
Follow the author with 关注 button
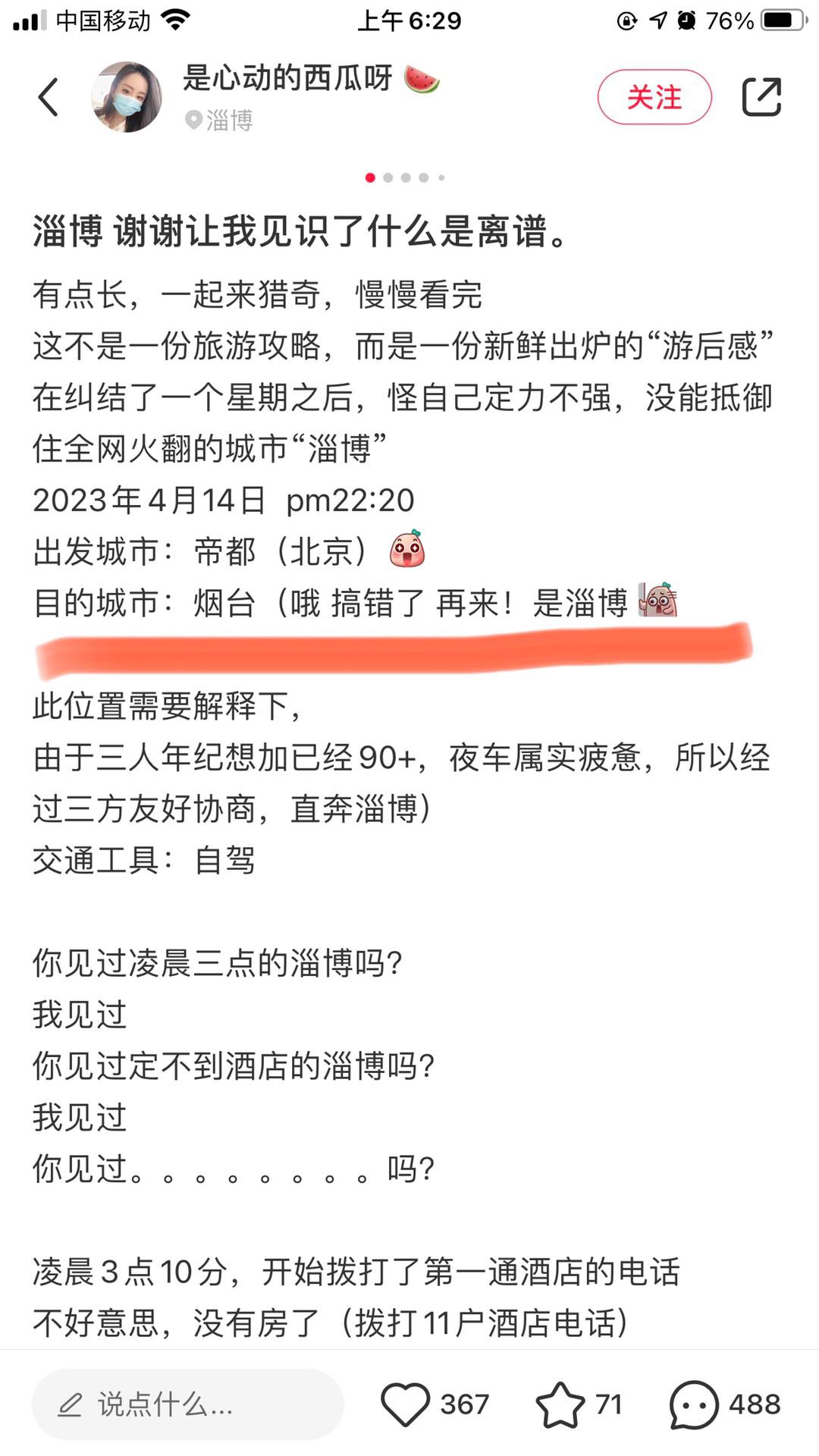(x=654, y=97)
